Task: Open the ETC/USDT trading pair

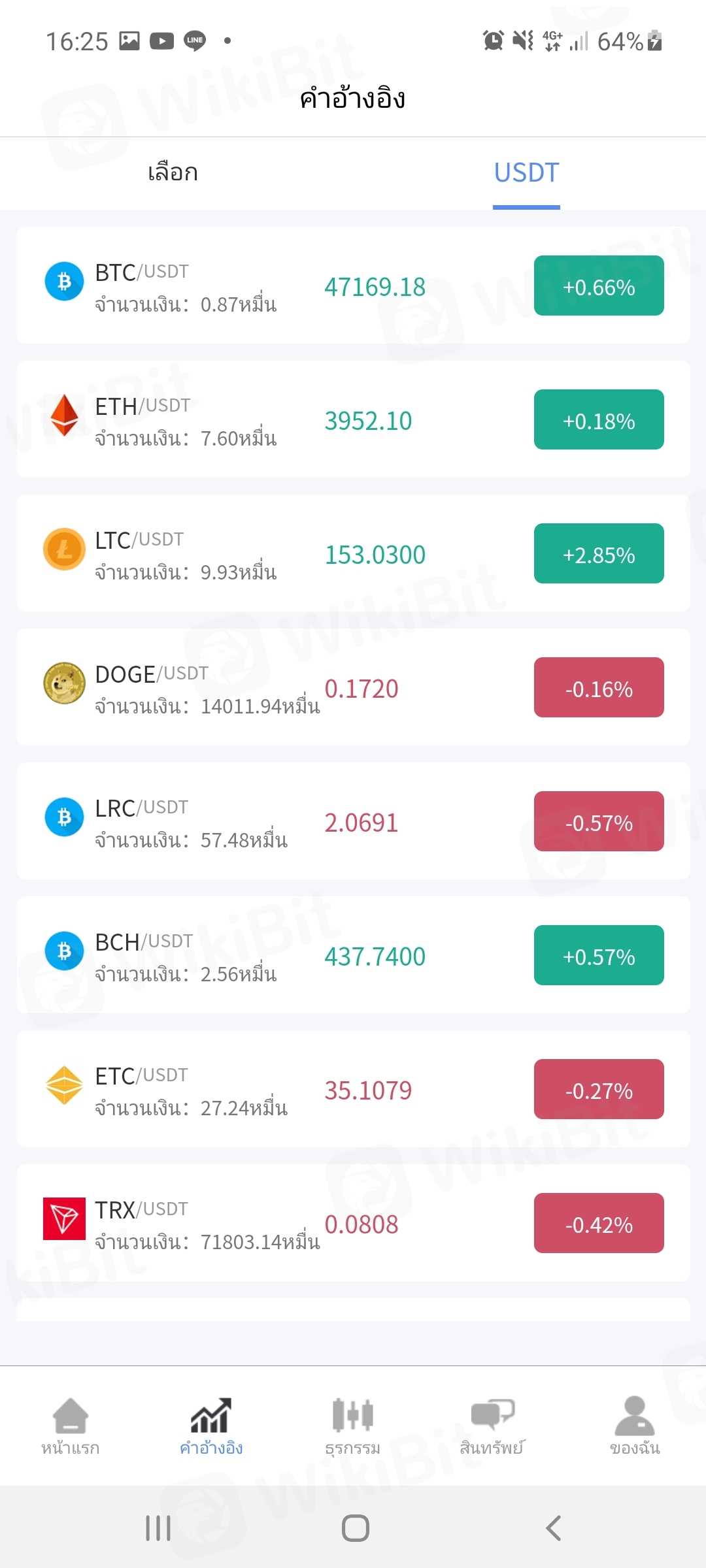Action: pyautogui.click(x=353, y=1089)
